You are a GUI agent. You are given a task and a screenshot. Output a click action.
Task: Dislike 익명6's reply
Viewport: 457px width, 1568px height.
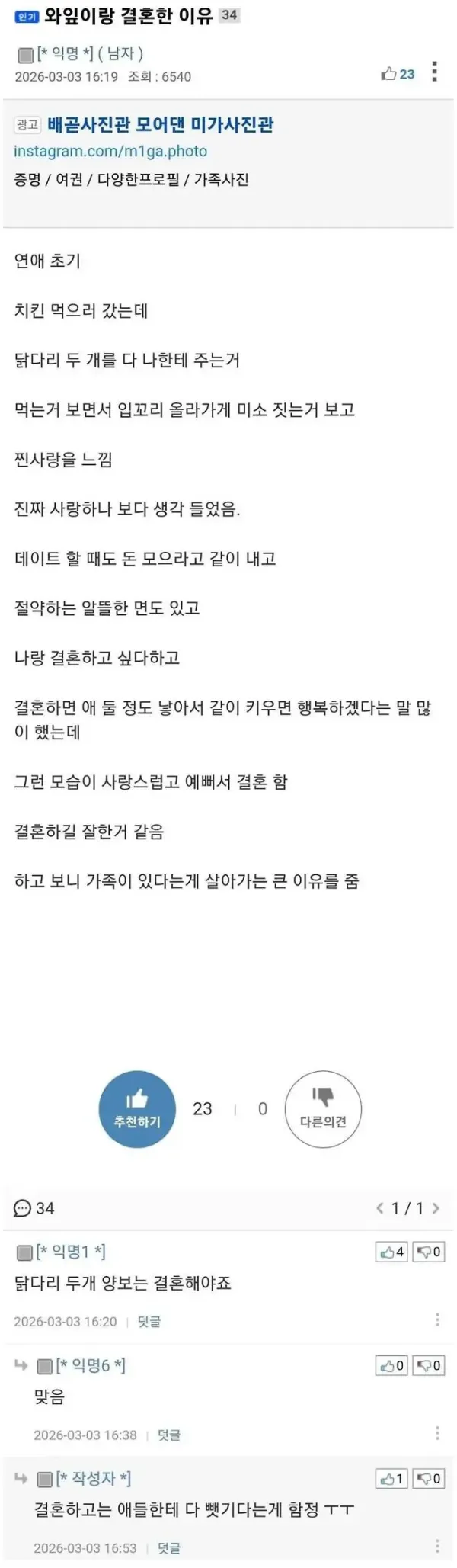click(428, 1365)
